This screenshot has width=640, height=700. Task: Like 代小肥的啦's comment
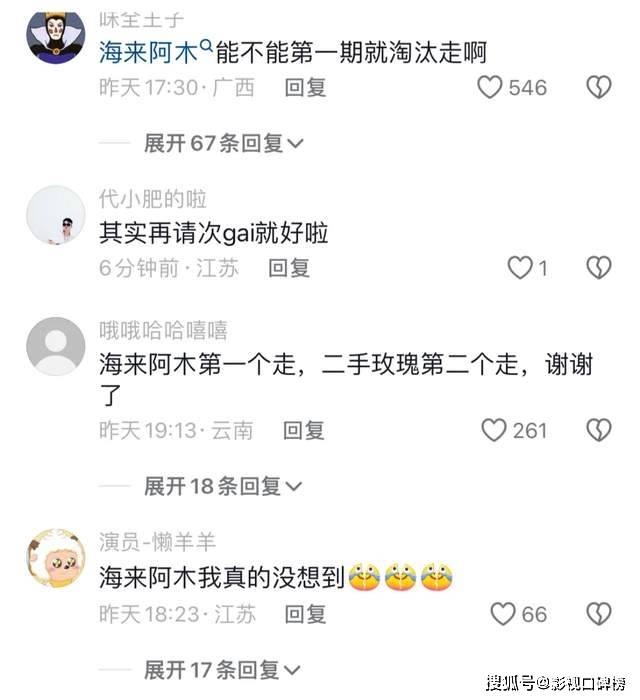tap(519, 267)
